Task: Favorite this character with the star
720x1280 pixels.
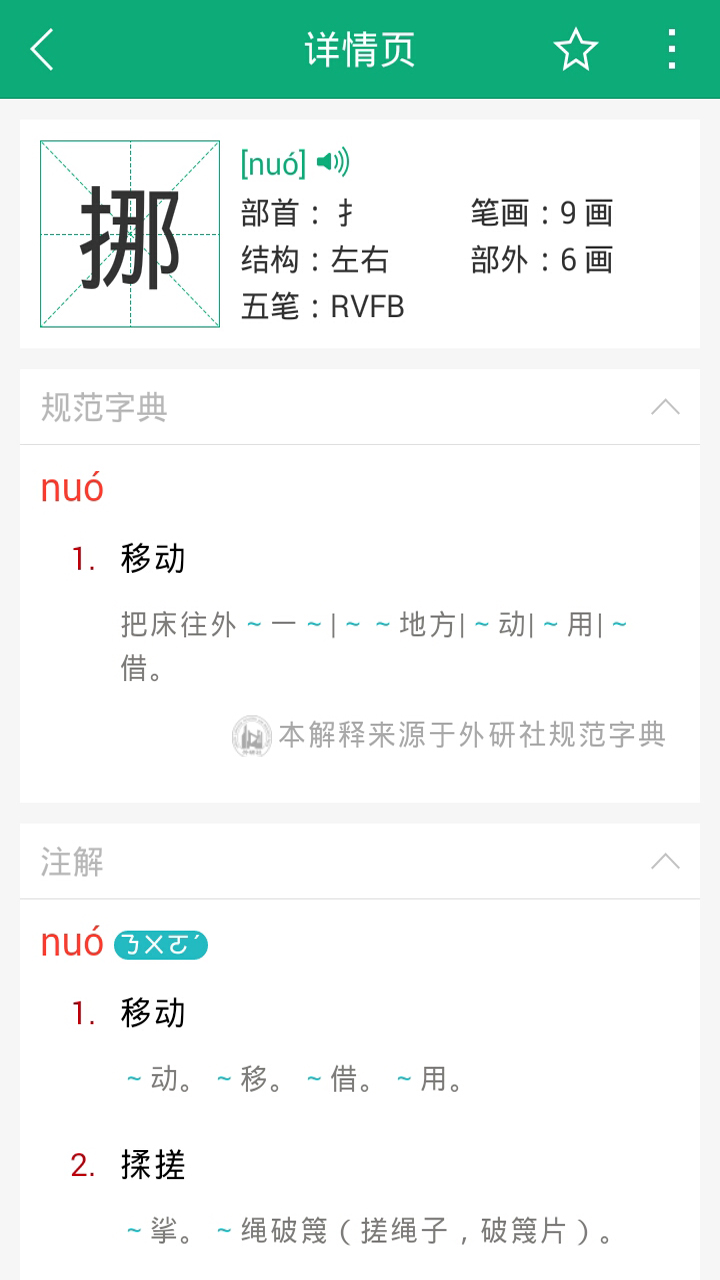Action: [575, 49]
